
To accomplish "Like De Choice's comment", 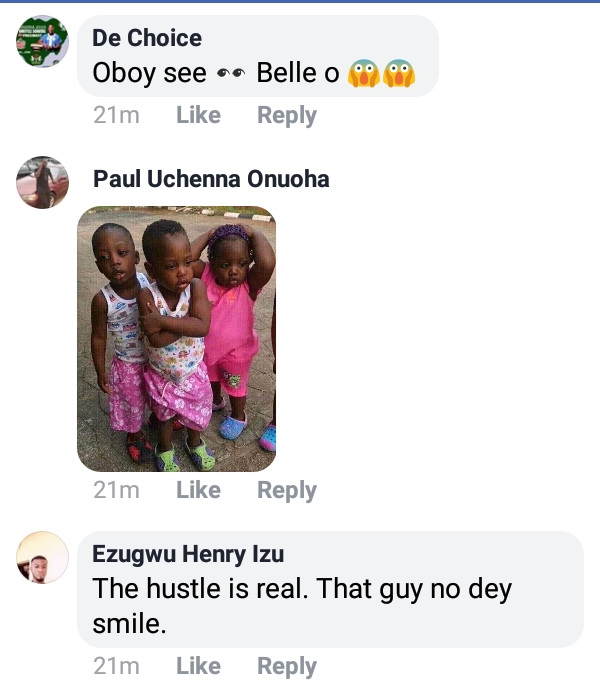I will click(x=198, y=115).
